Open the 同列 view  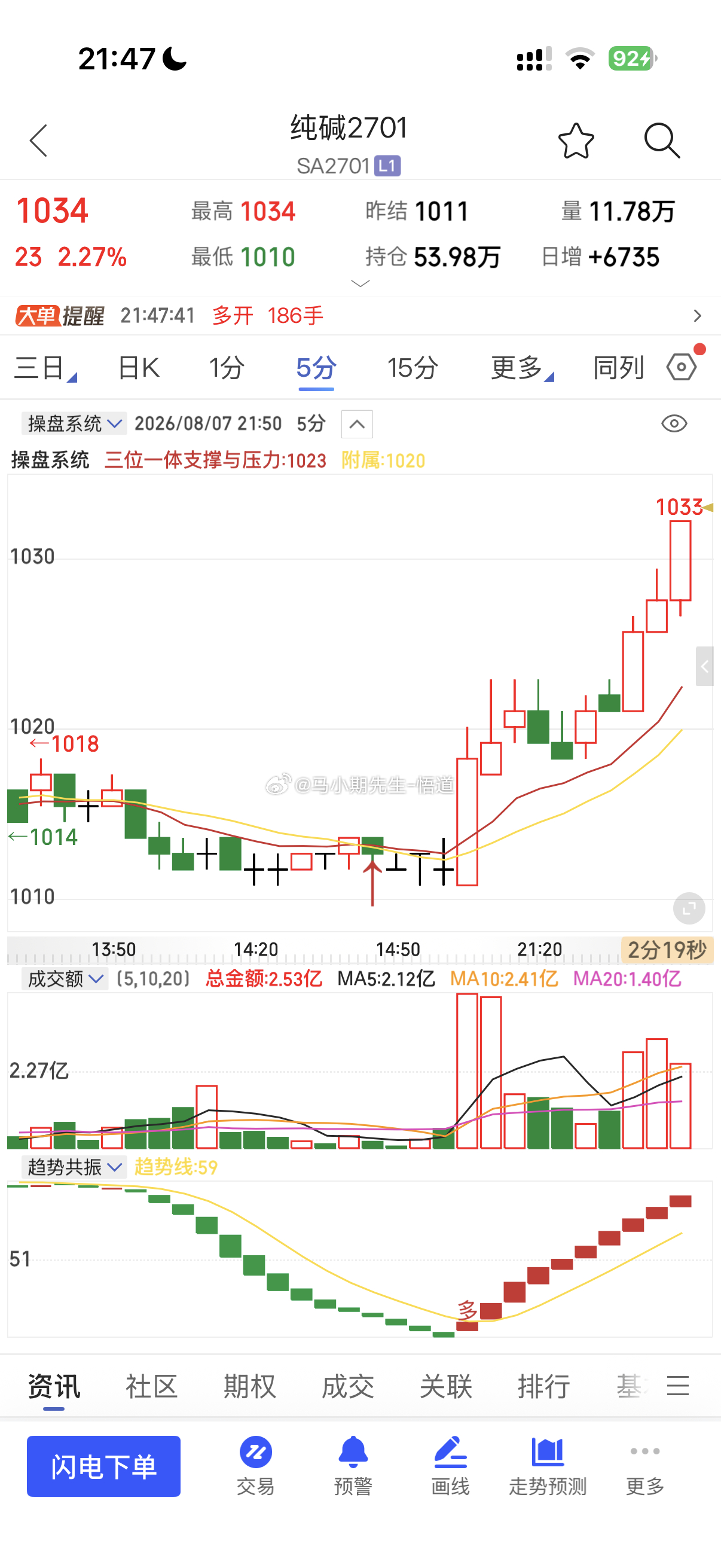(x=618, y=368)
